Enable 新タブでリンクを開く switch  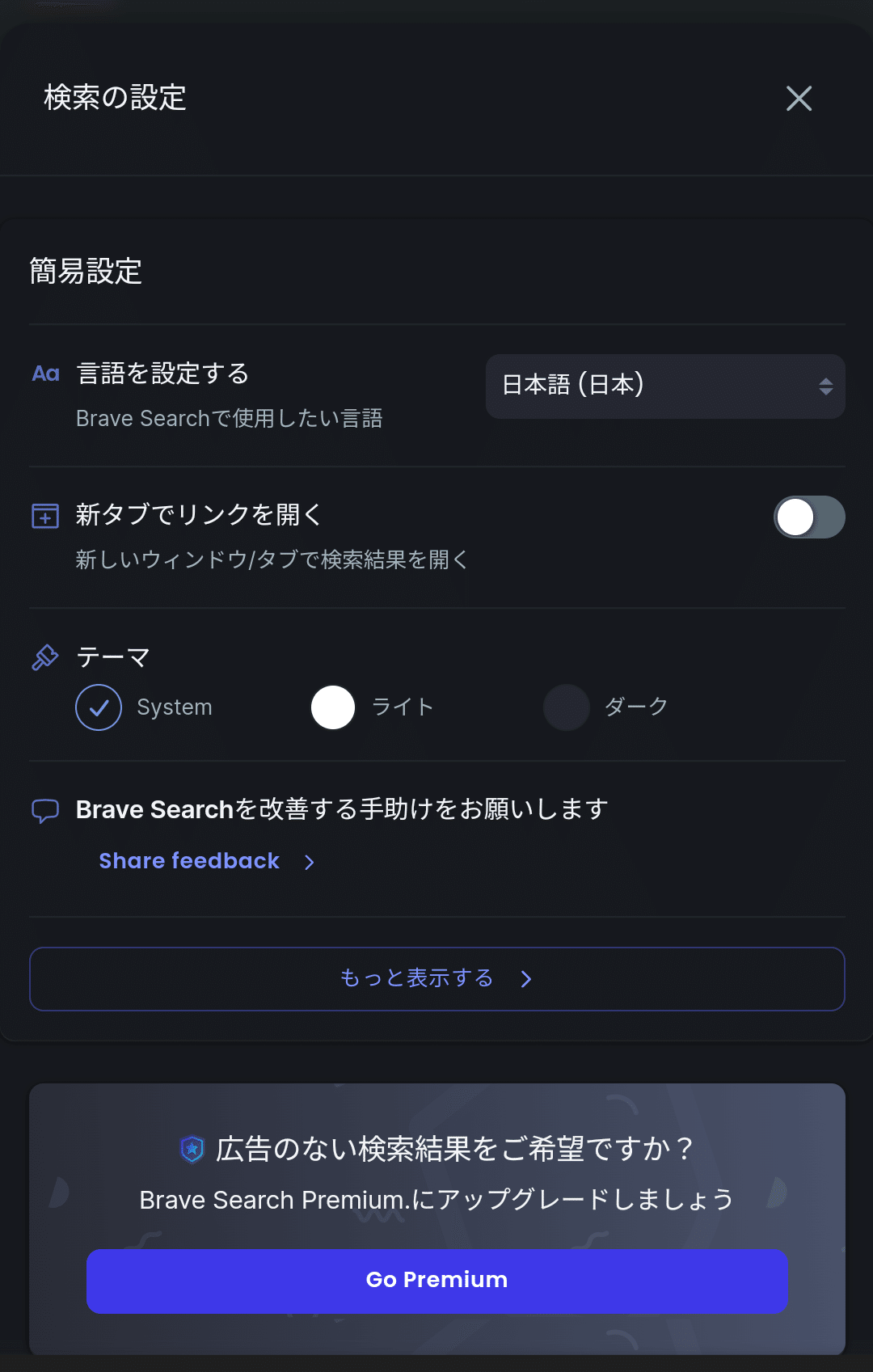pos(808,517)
